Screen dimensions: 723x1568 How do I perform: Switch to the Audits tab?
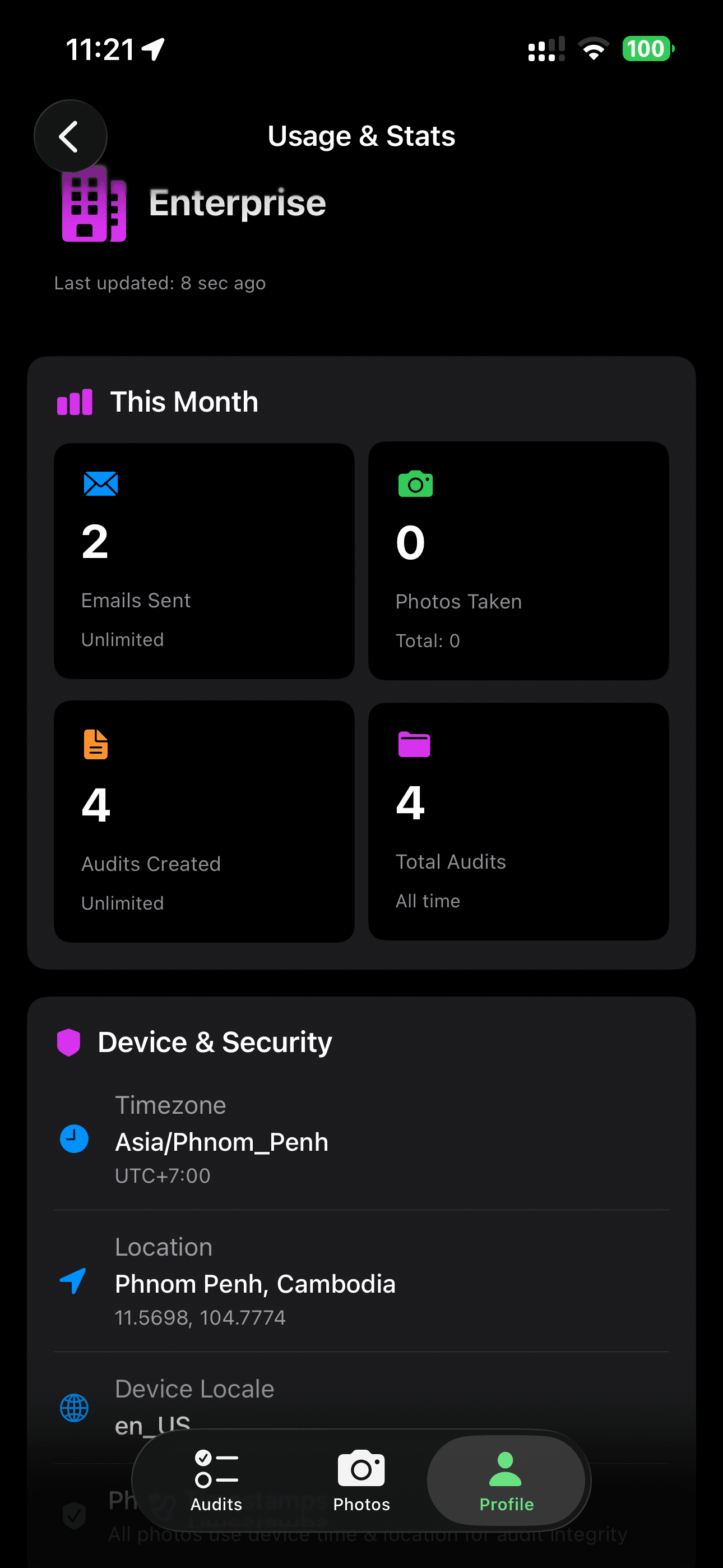[x=216, y=1482]
